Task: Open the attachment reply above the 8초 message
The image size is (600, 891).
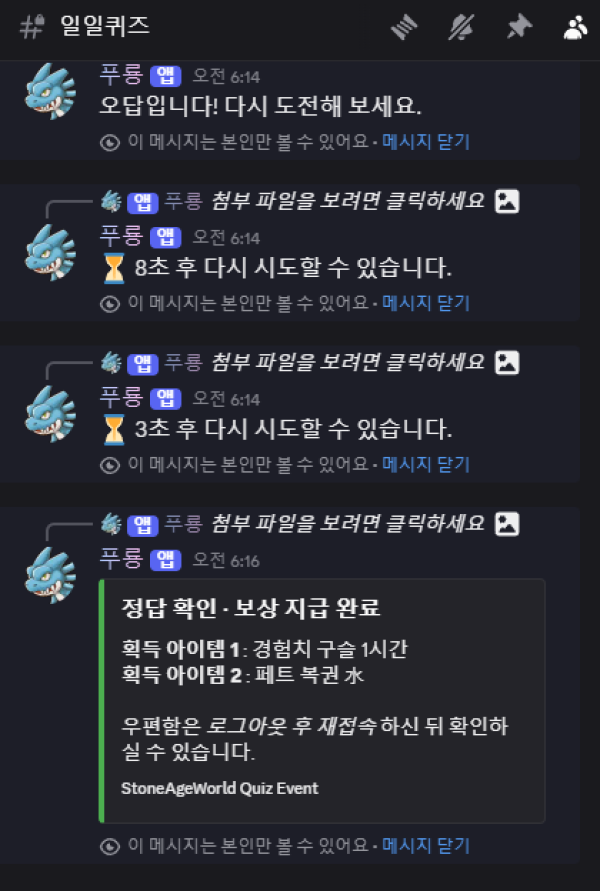Action: [x=347, y=201]
